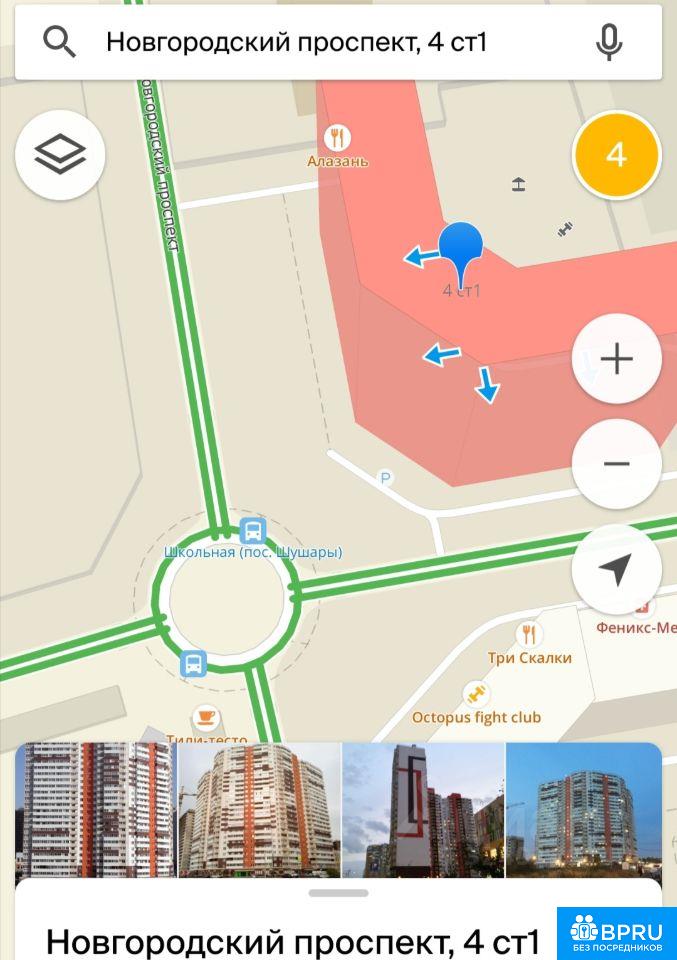The image size is (677, 960).
Task: Select the bus stop below the roundabout
Action: click(193, 662)
